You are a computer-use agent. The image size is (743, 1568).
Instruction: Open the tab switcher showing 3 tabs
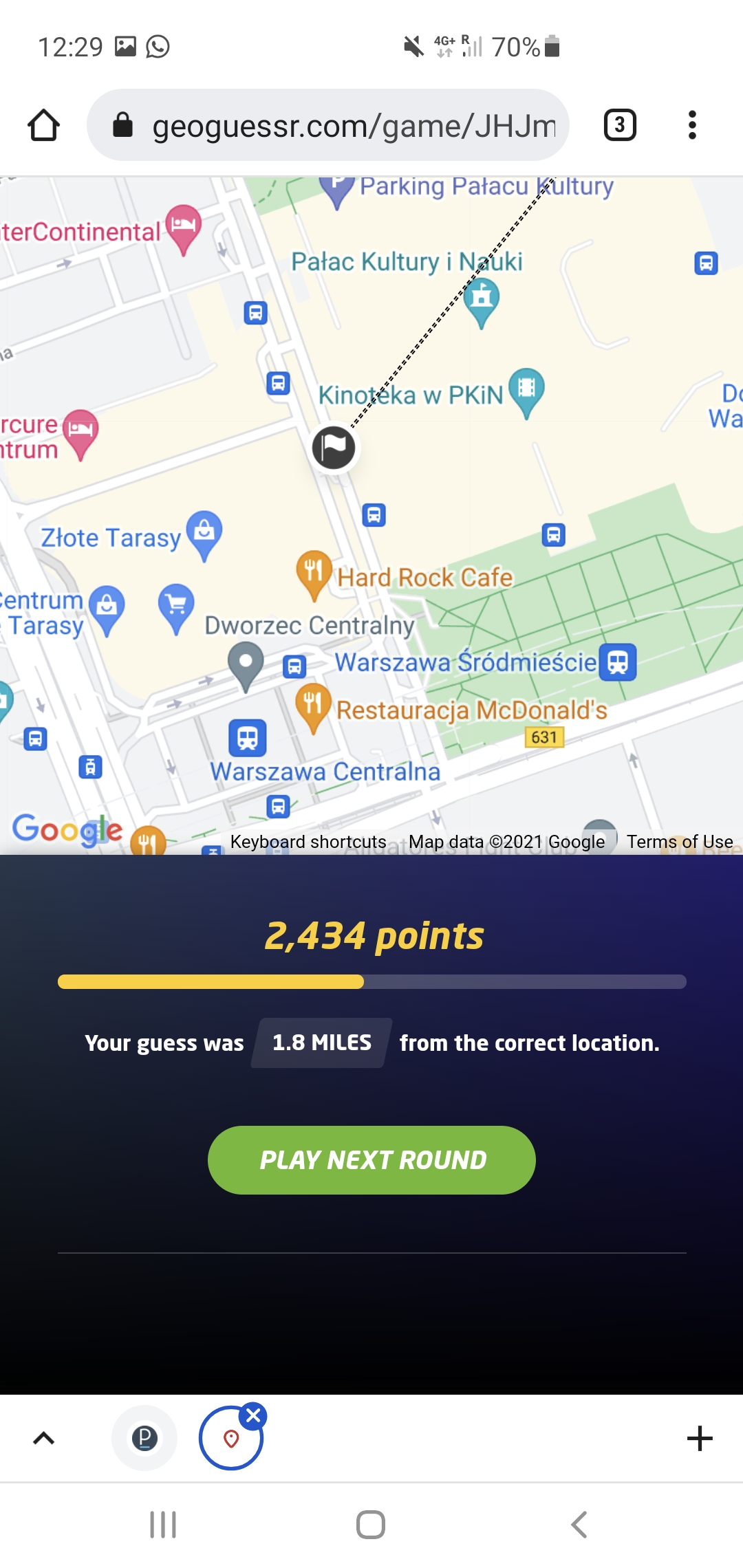point(619,125)
